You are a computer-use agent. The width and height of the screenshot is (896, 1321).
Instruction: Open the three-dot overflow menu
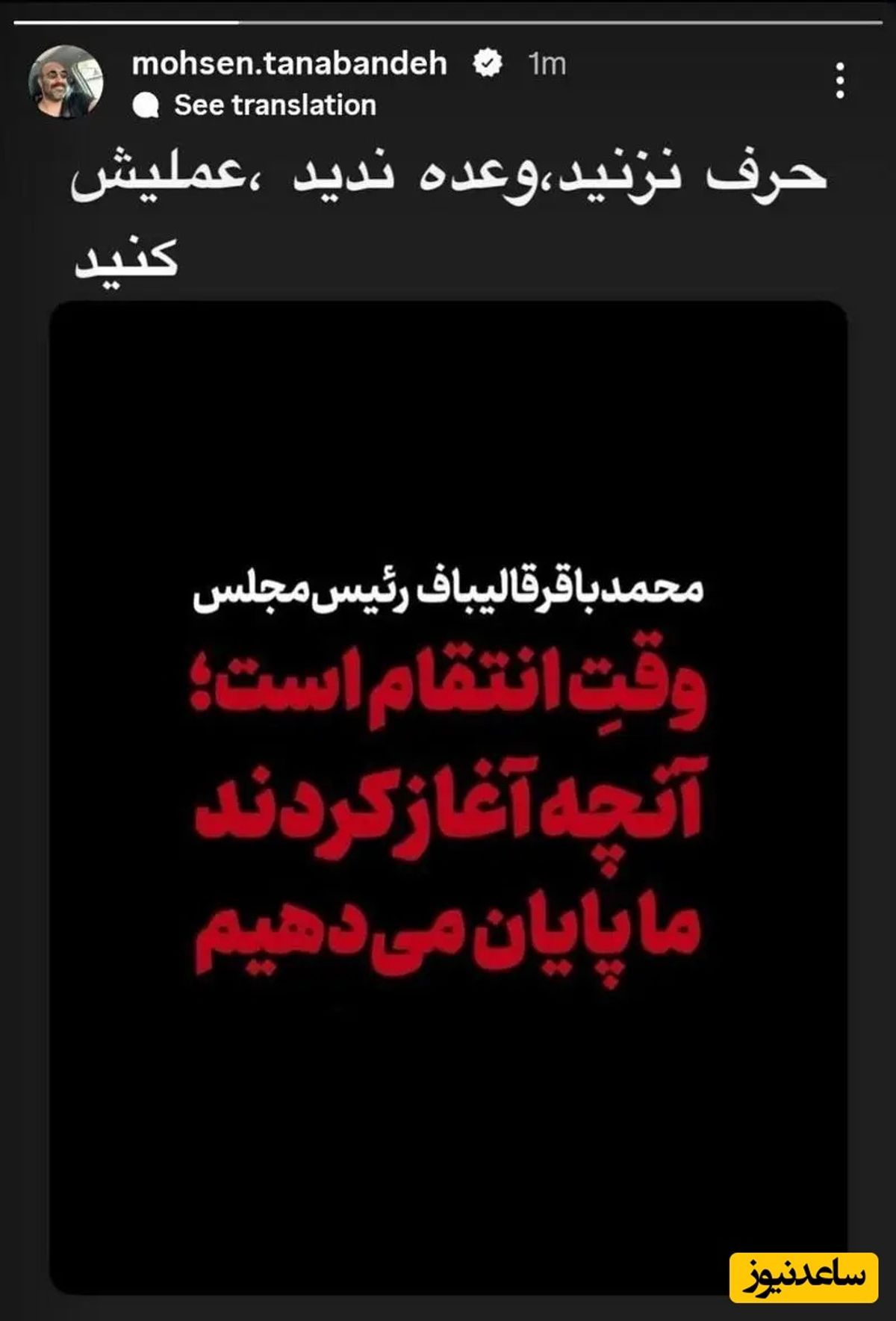840,81
